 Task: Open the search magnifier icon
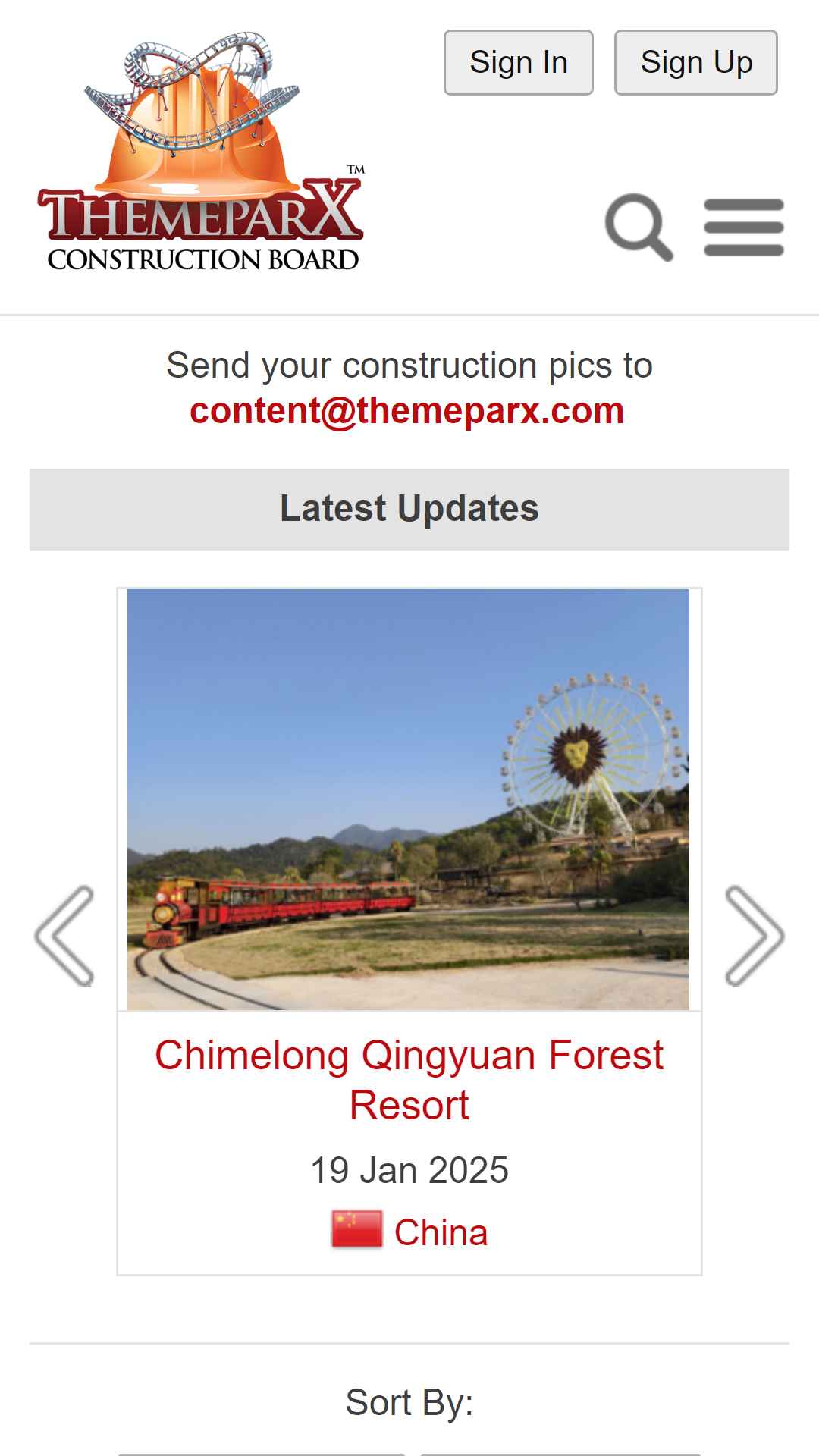(639, 227)
